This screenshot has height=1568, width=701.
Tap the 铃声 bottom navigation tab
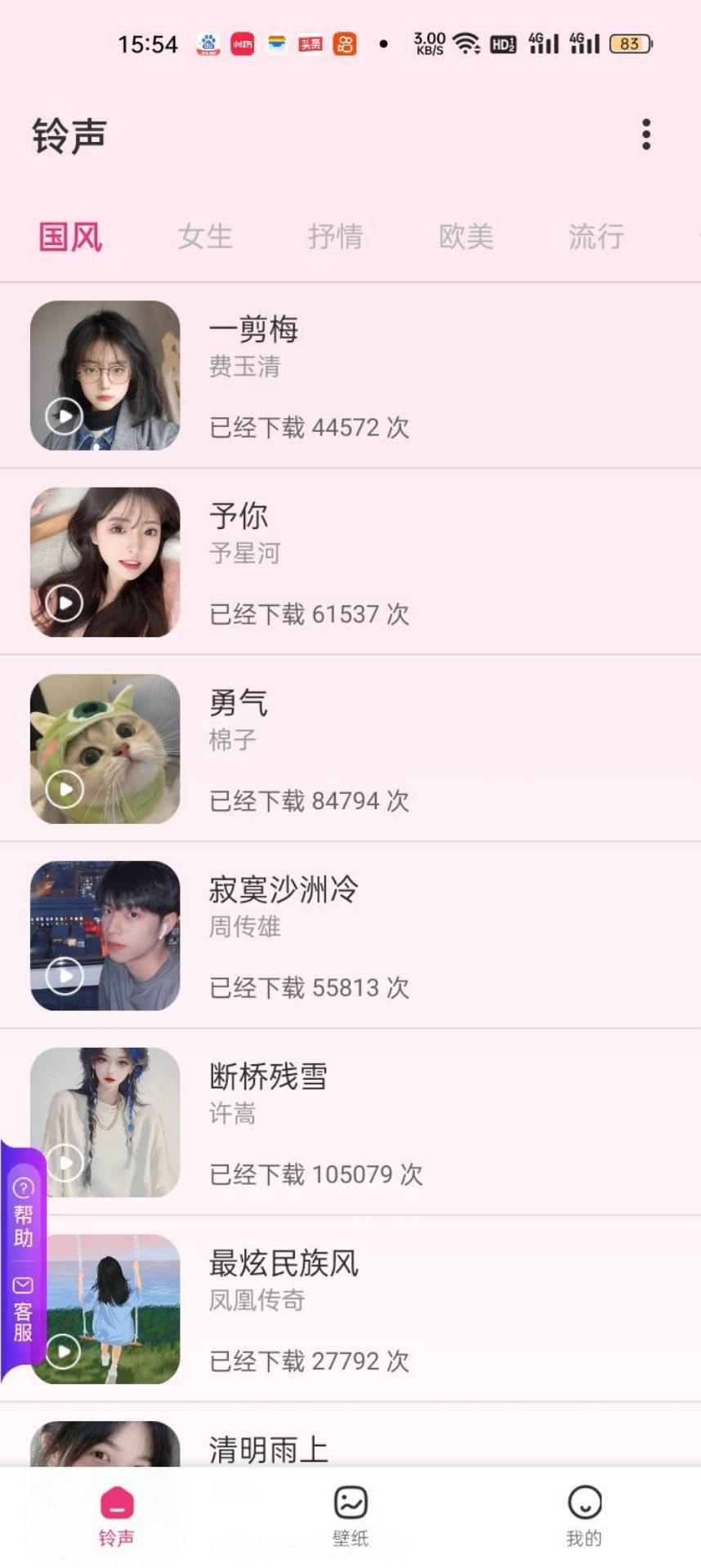[x=117, y=1516]
